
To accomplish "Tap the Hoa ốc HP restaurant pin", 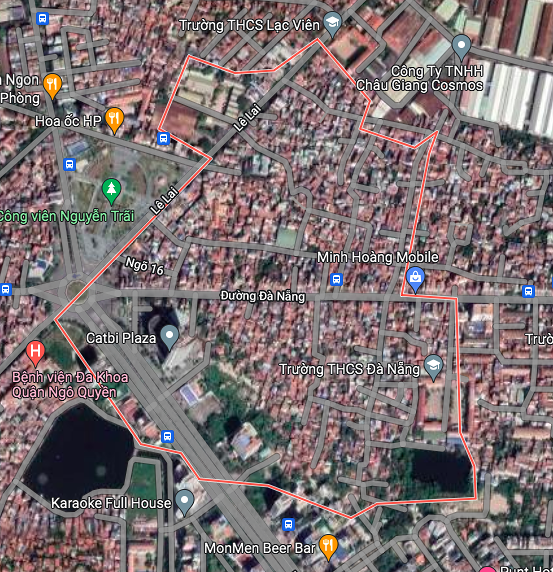I will tap(114, 120).
